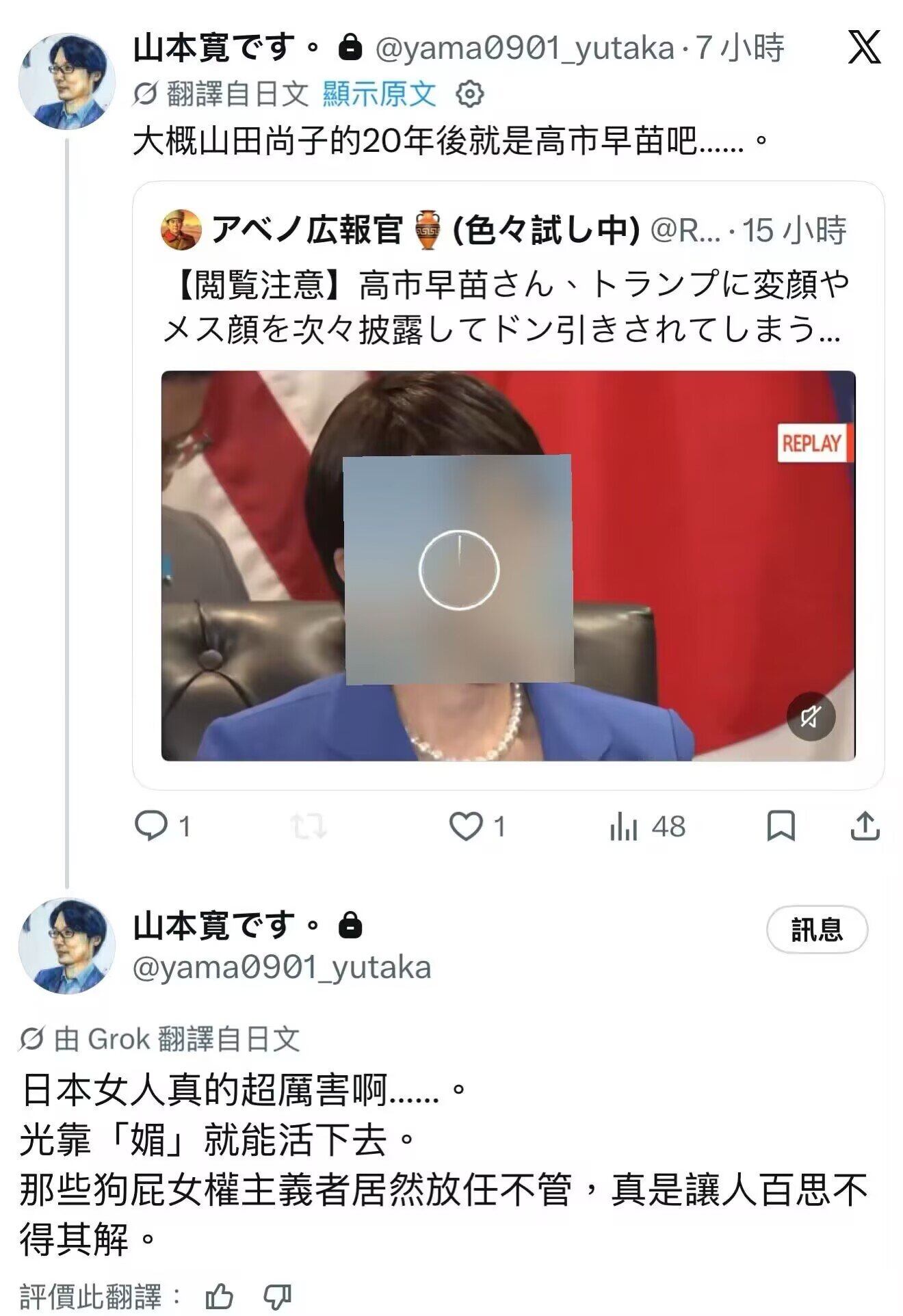
Task: Open the Grok X logo icon
Action: pos(864,47)
